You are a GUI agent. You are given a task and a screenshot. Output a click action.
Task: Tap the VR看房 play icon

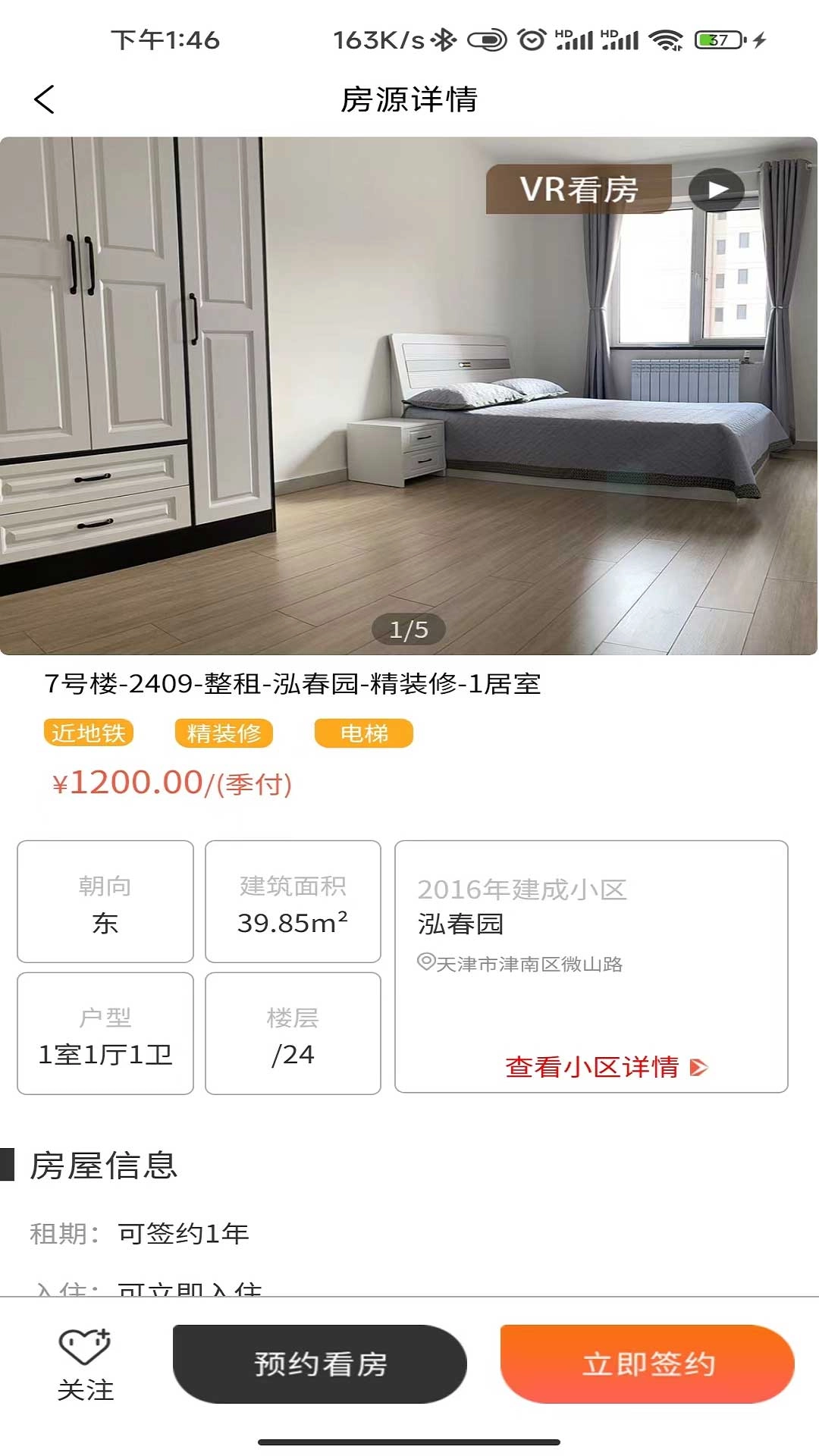click(716, 190)
